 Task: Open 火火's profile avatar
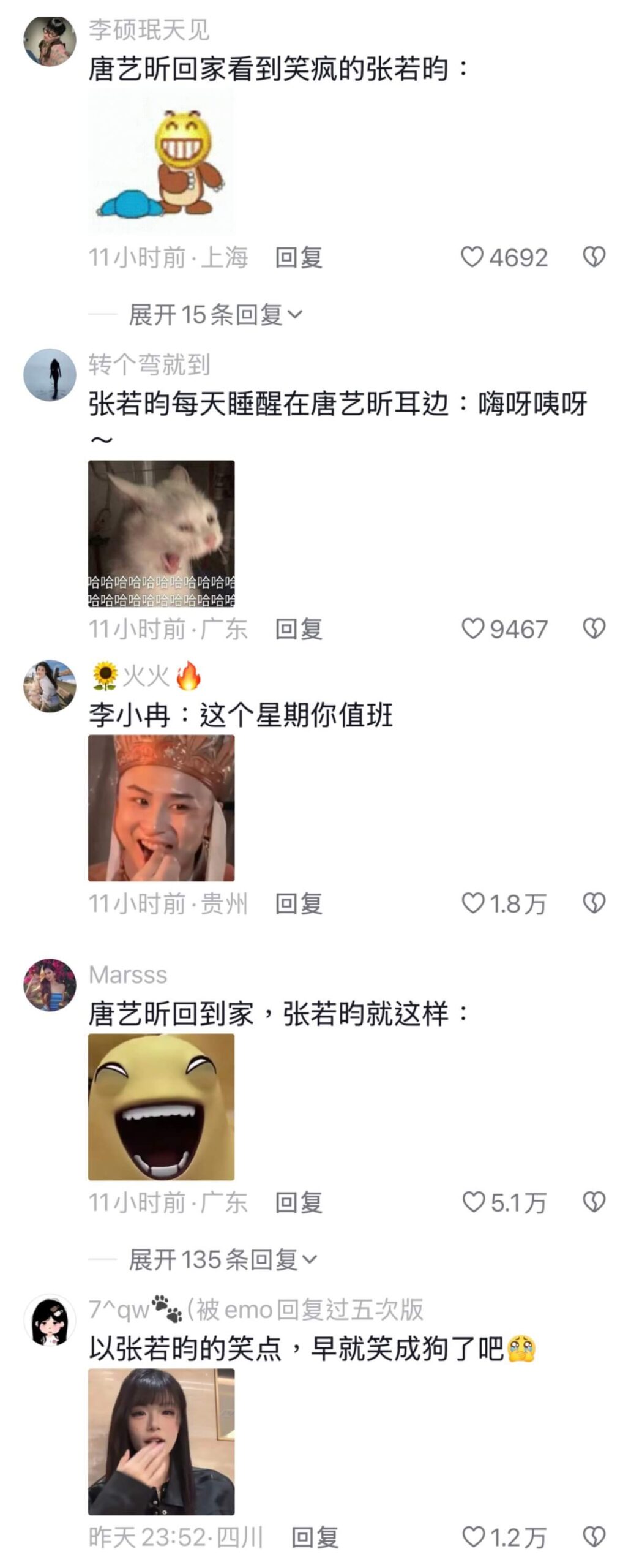coord(50,686)
